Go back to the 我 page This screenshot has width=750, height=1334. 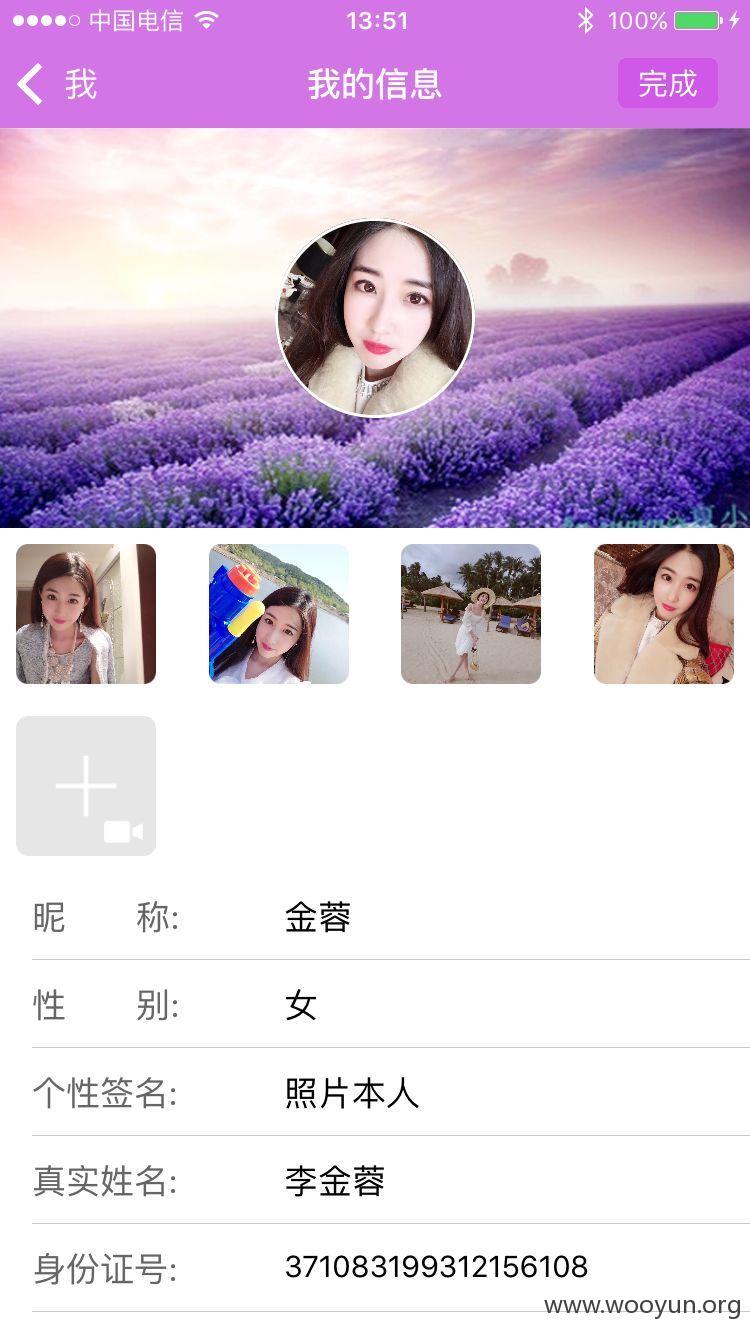57,83
